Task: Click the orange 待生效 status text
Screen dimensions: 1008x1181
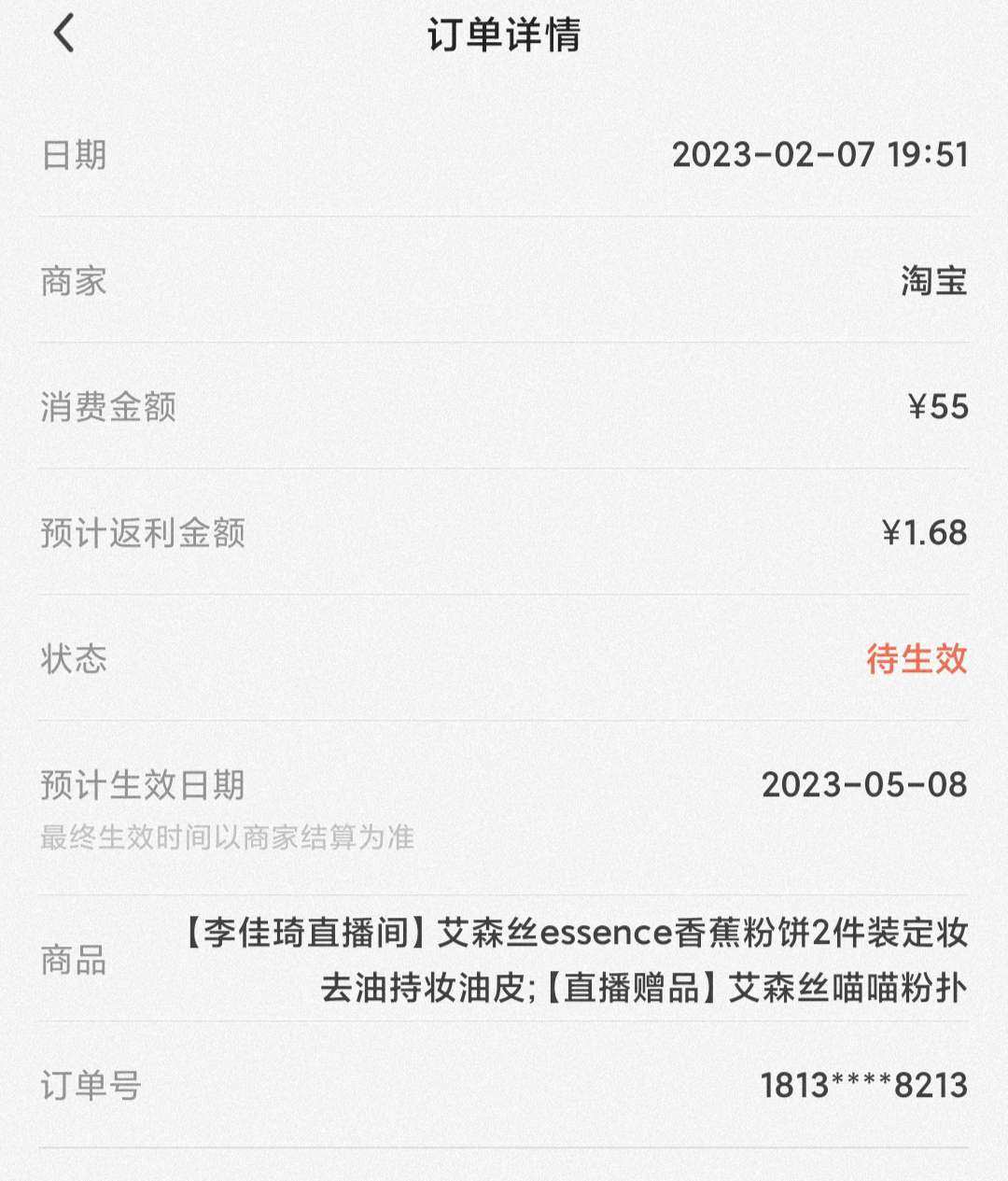Action: pyautogui.click(x=917, y=659)
